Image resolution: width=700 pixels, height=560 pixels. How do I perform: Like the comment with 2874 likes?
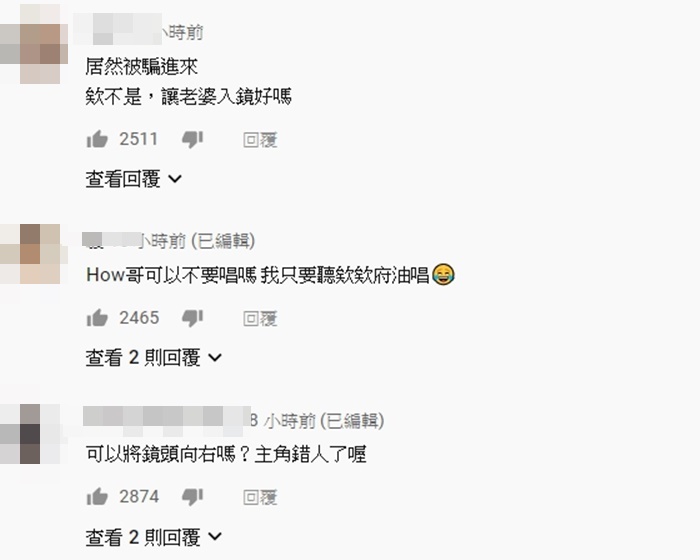coord(97,496)
